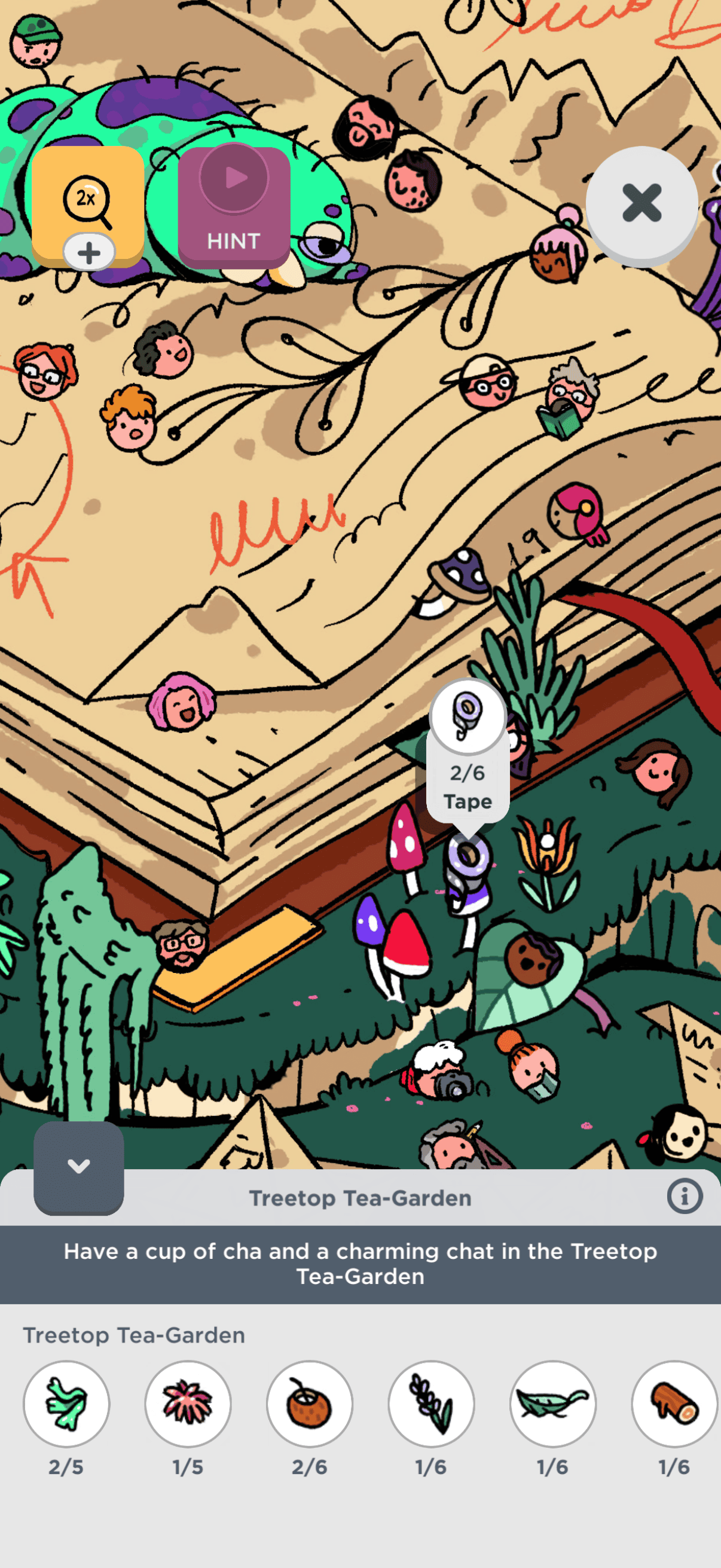
Task: Select the wooden log item showing 1/6
Action: (x=674, y=1404)
